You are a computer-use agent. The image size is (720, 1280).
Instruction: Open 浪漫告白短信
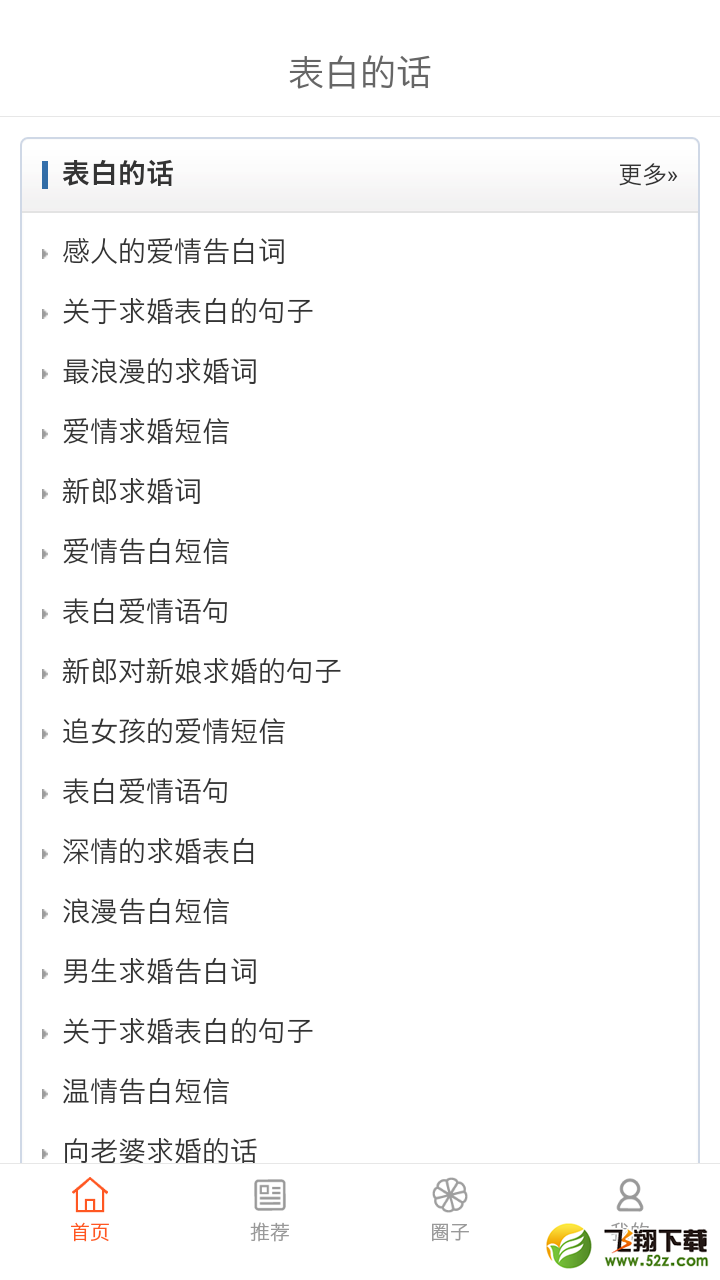tap(146, 911)
